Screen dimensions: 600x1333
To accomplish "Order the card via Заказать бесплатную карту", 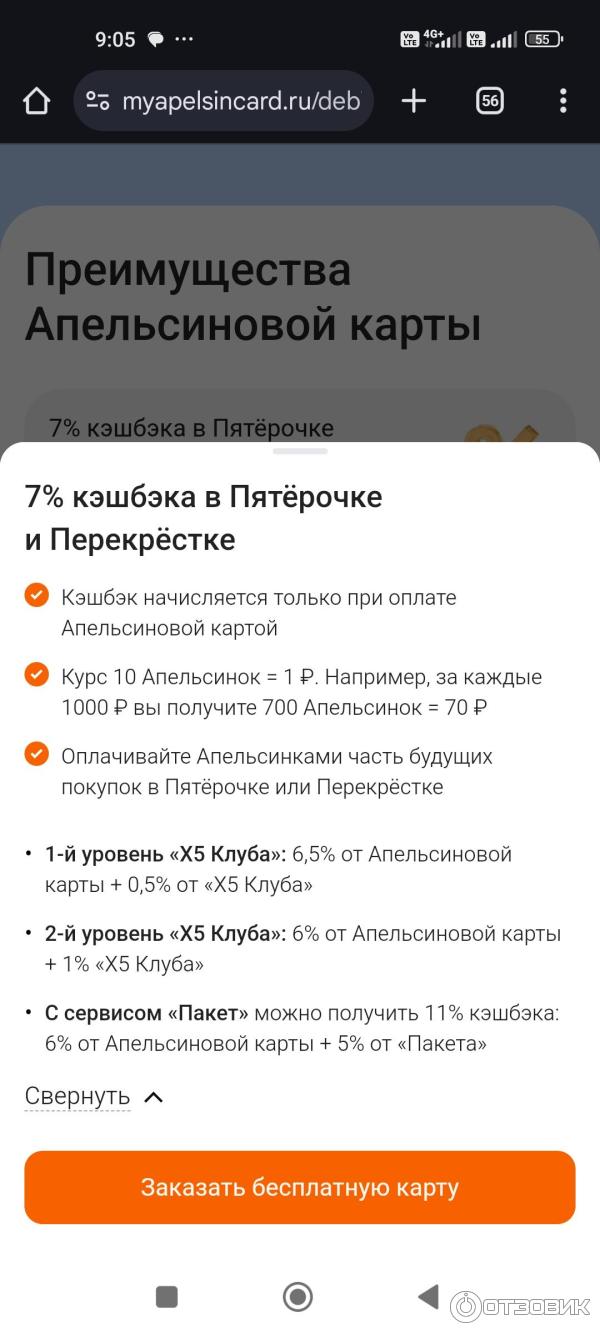I will click(x=300, y=1187).
